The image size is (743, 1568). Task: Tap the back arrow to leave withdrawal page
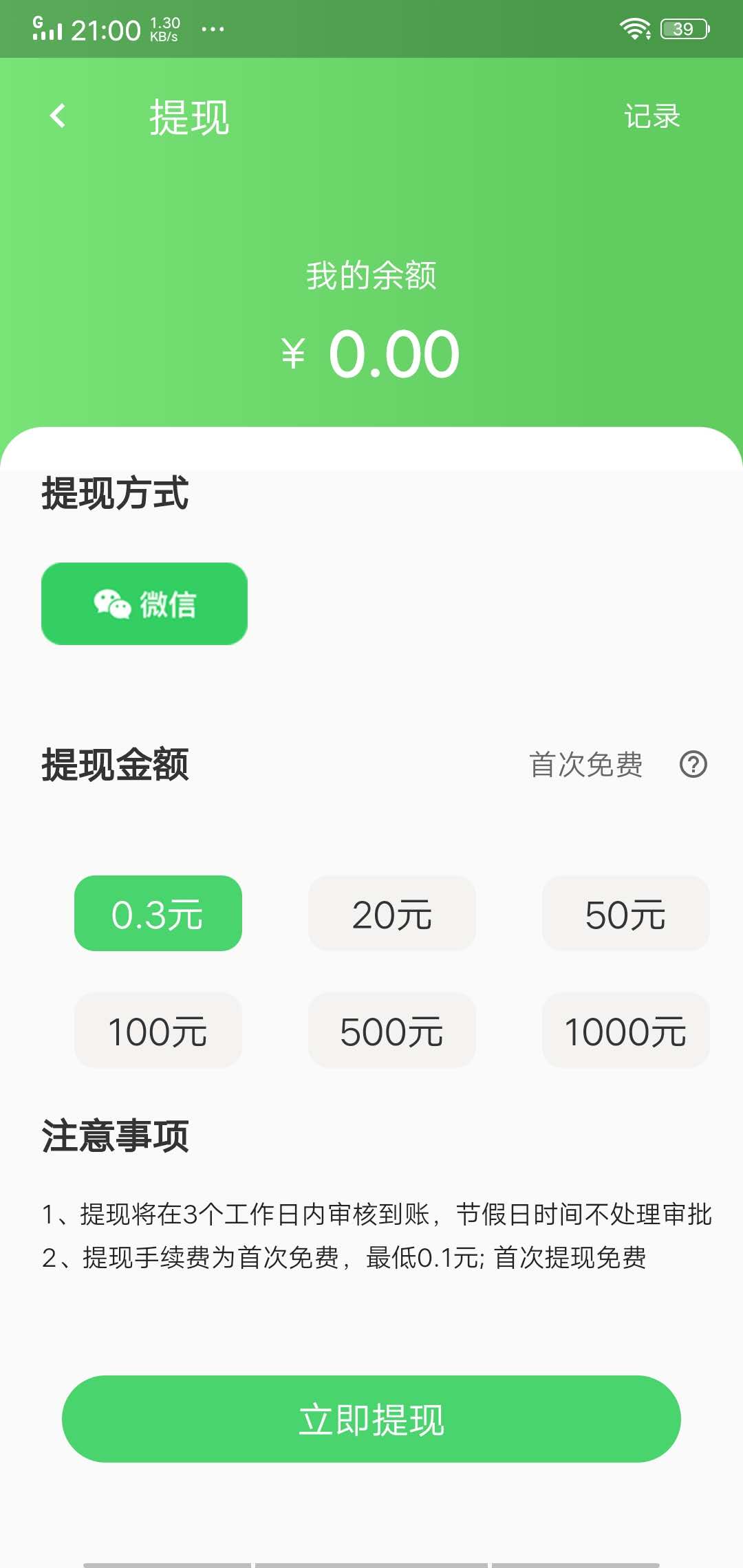(58, 116)
